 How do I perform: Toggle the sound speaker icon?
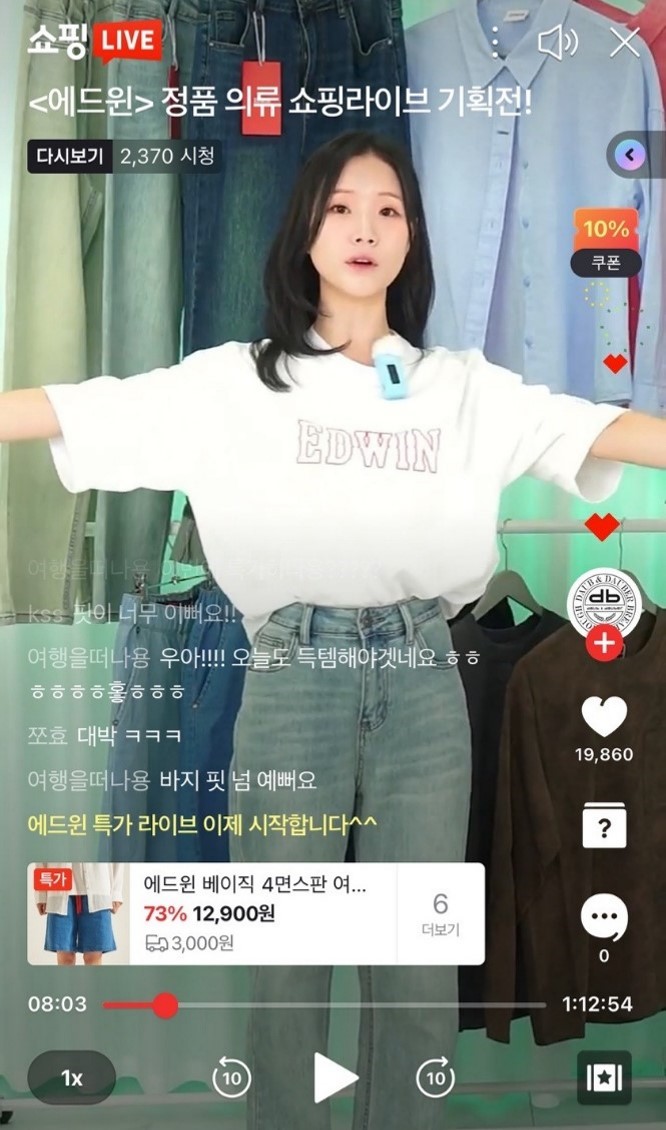(x=557, y=42)
